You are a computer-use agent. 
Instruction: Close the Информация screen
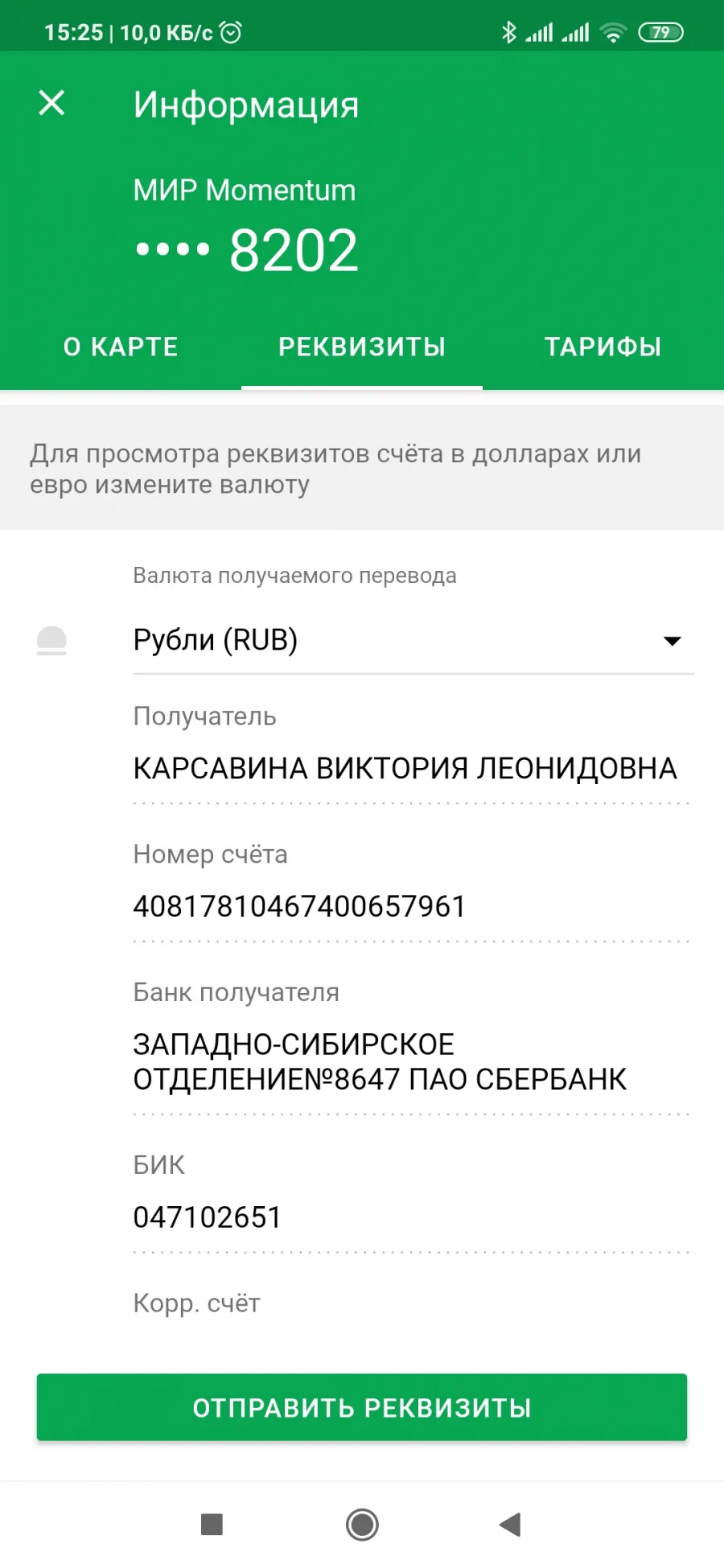tap(51, 103)
